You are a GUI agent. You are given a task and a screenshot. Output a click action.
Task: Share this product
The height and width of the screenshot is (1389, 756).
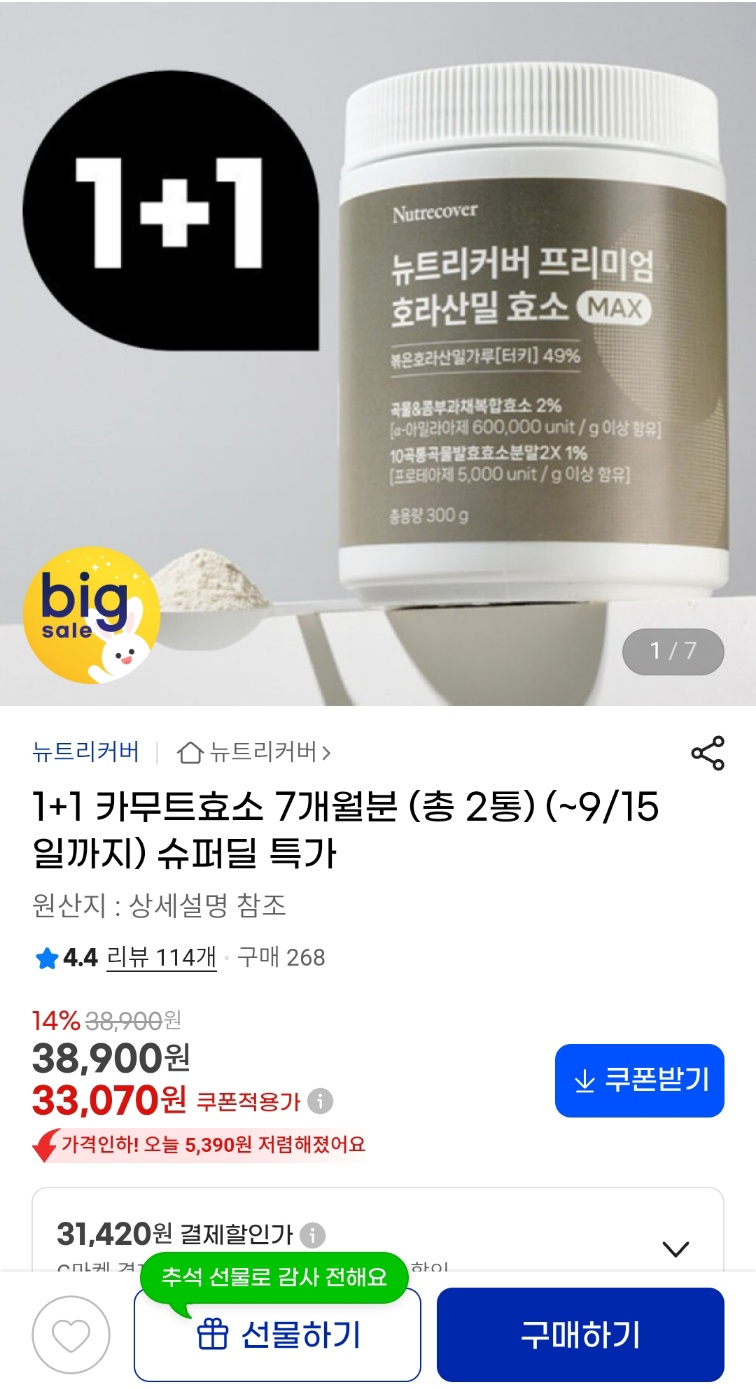click(x=707, y=753)
